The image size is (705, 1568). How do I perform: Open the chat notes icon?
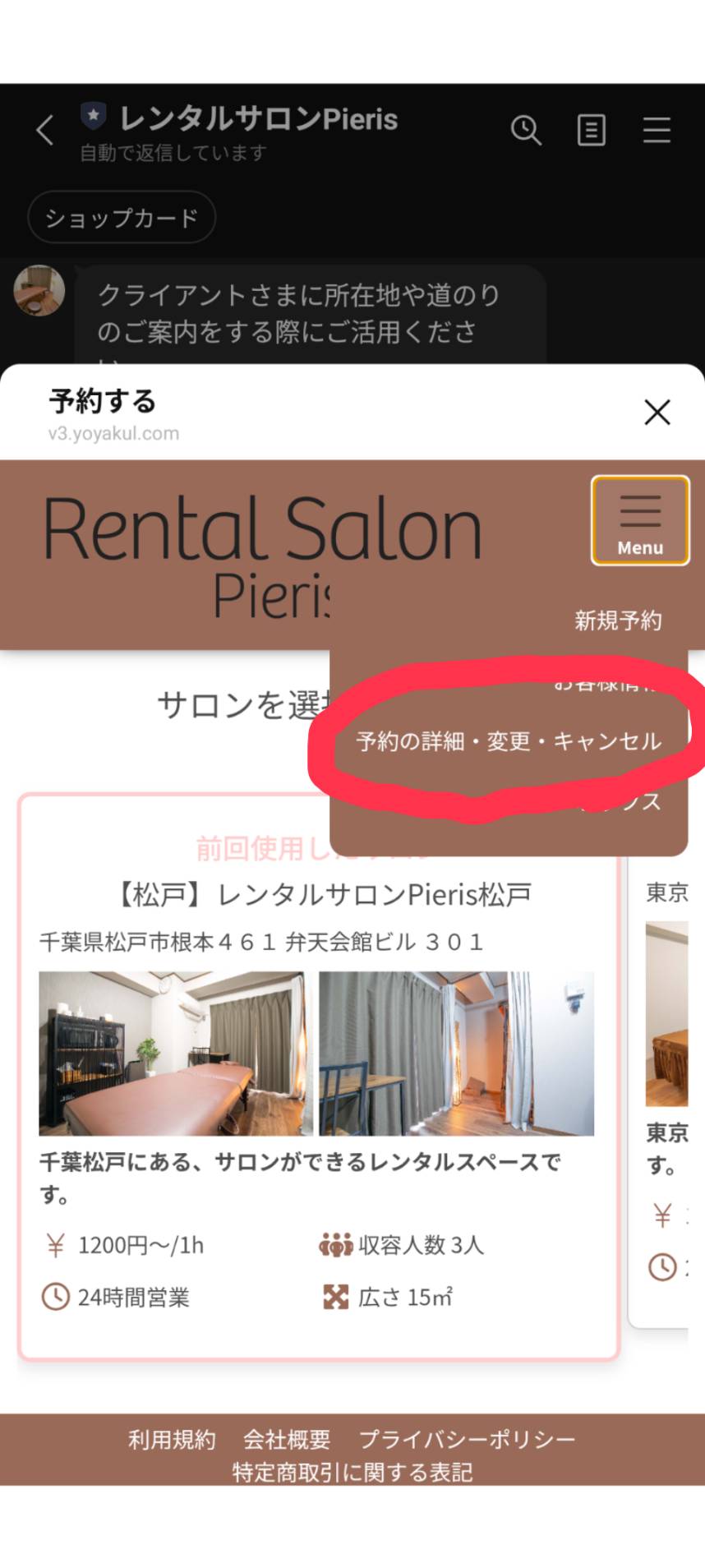coord(592,131)
